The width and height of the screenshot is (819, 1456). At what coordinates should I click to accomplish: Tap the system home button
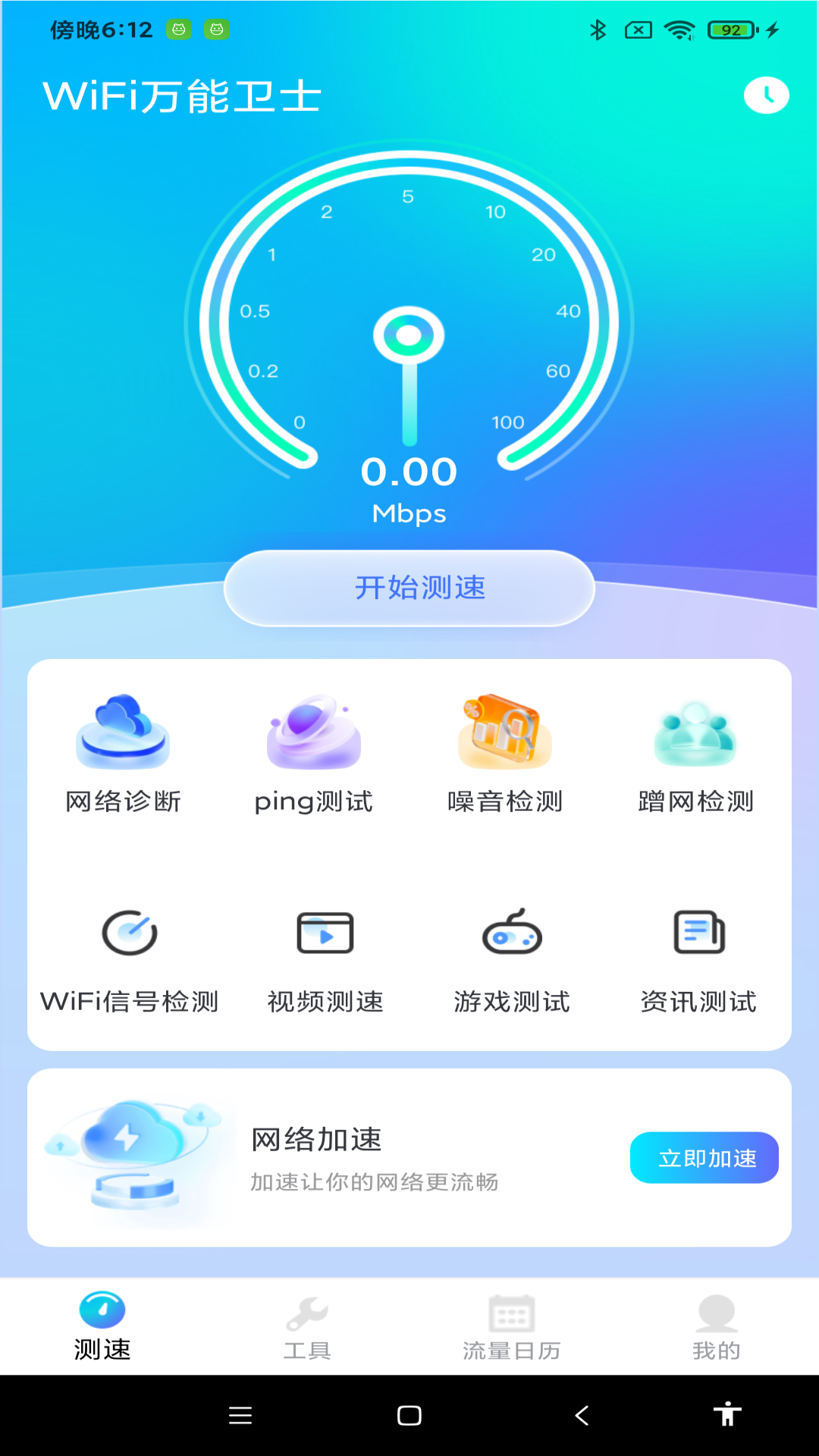coord(409,1415)
